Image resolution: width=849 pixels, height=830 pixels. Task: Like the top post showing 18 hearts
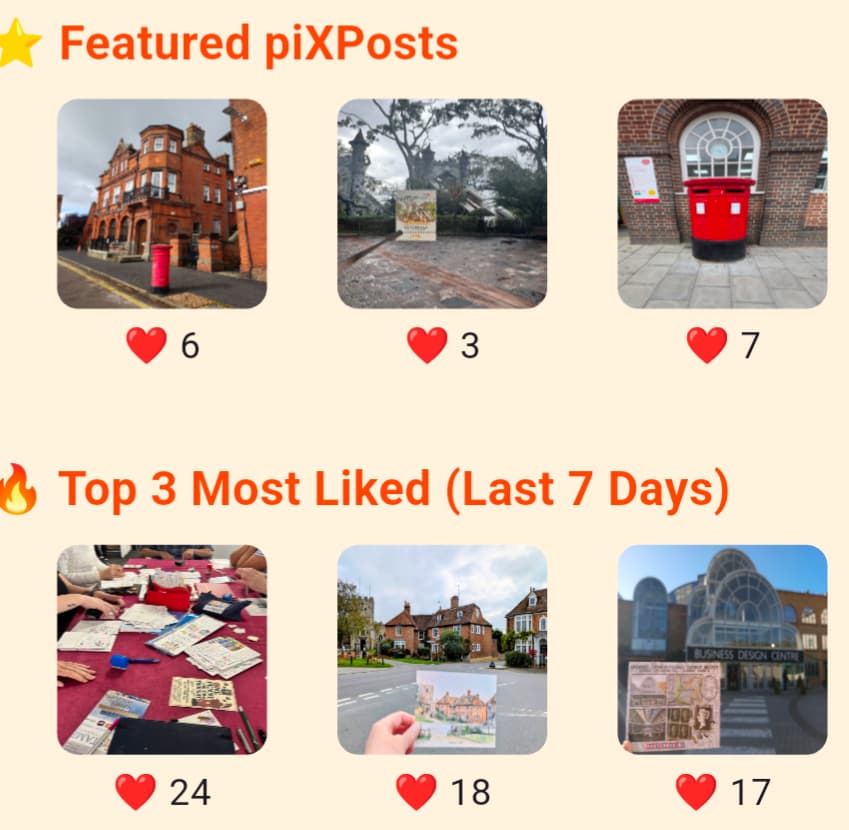(417, 792)
